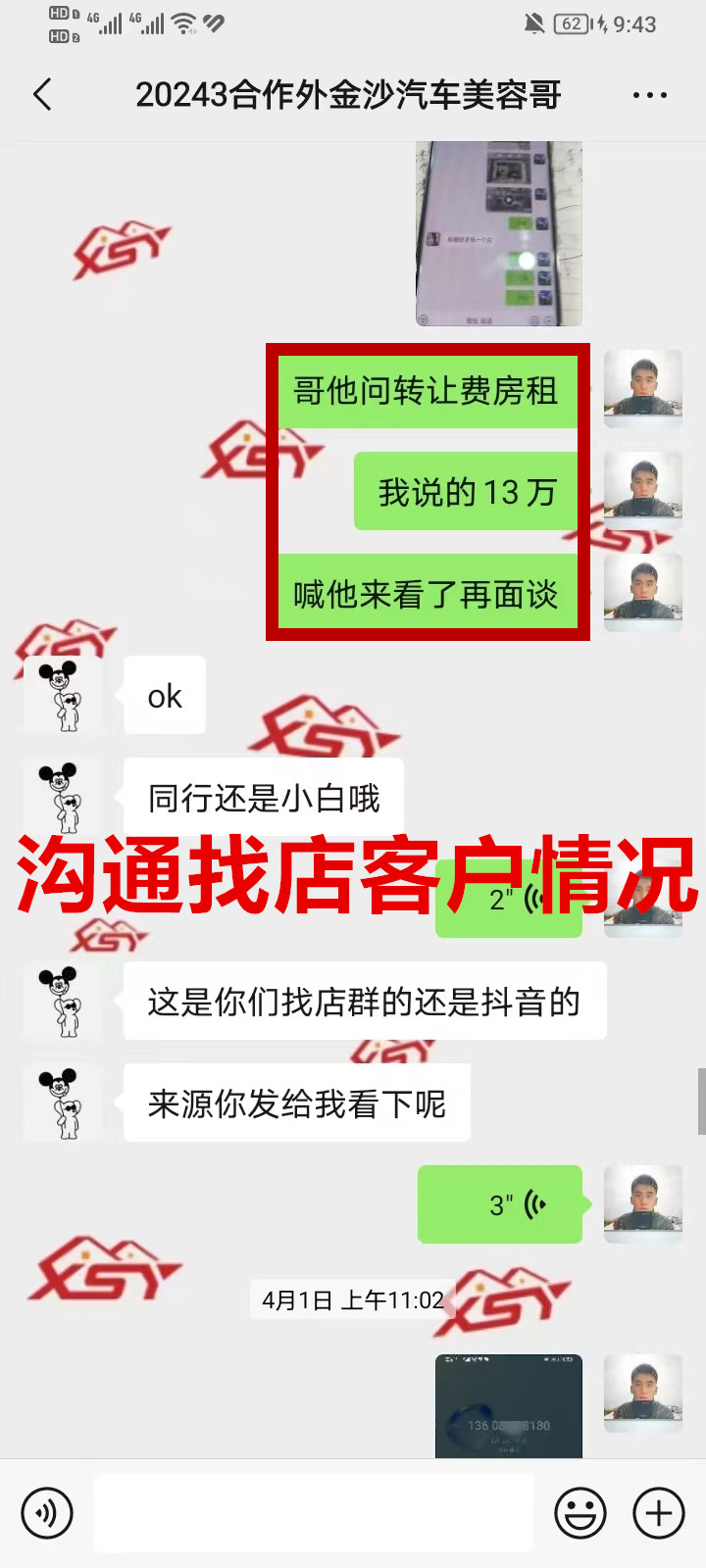This screenshot has width=706, height=1568.
Task: Open the sender avatar next to 哥他问转让费房租
Action: coord(642,389)
